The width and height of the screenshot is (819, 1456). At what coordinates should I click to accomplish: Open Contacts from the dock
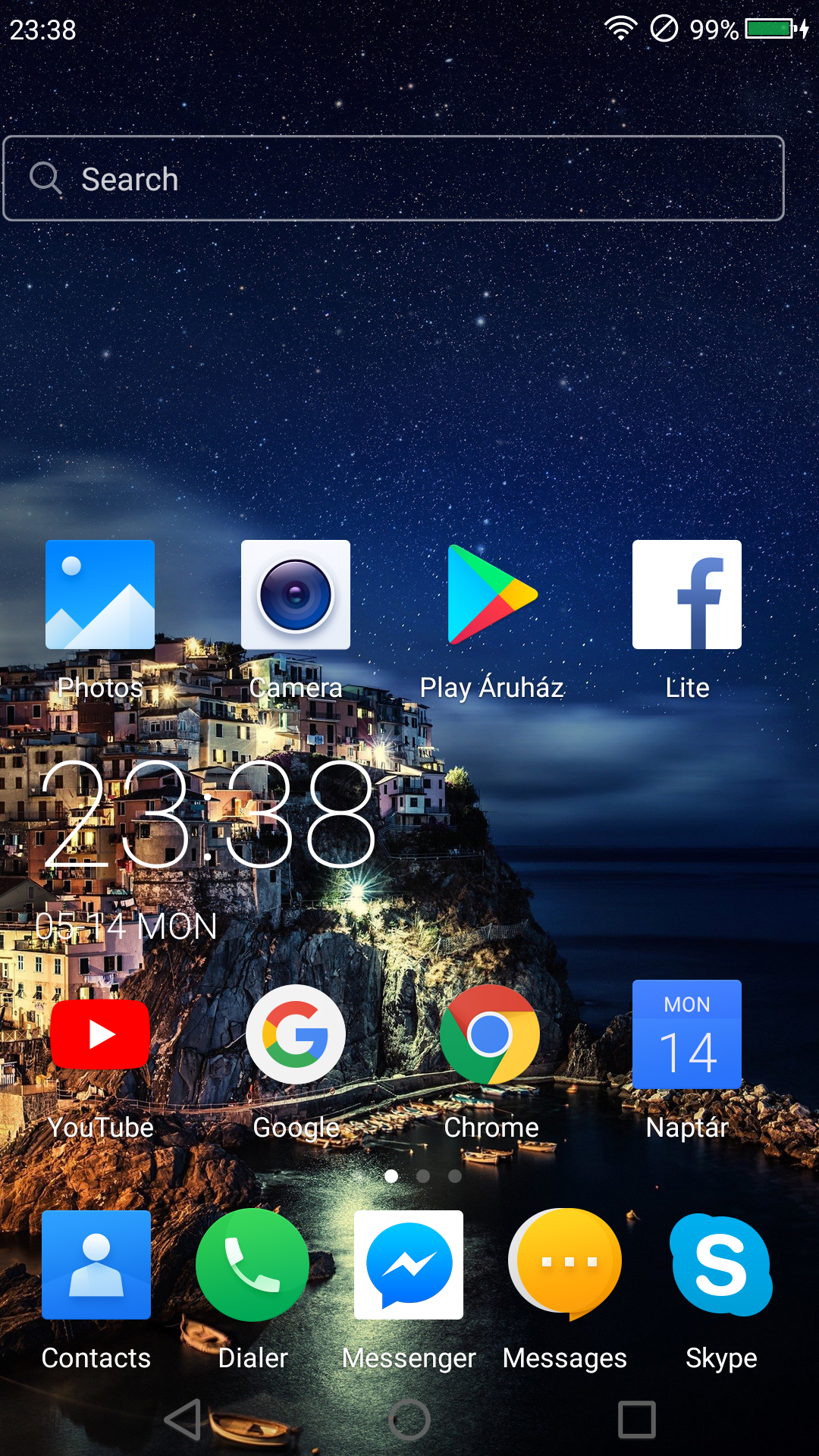(x=96, y=1265)
